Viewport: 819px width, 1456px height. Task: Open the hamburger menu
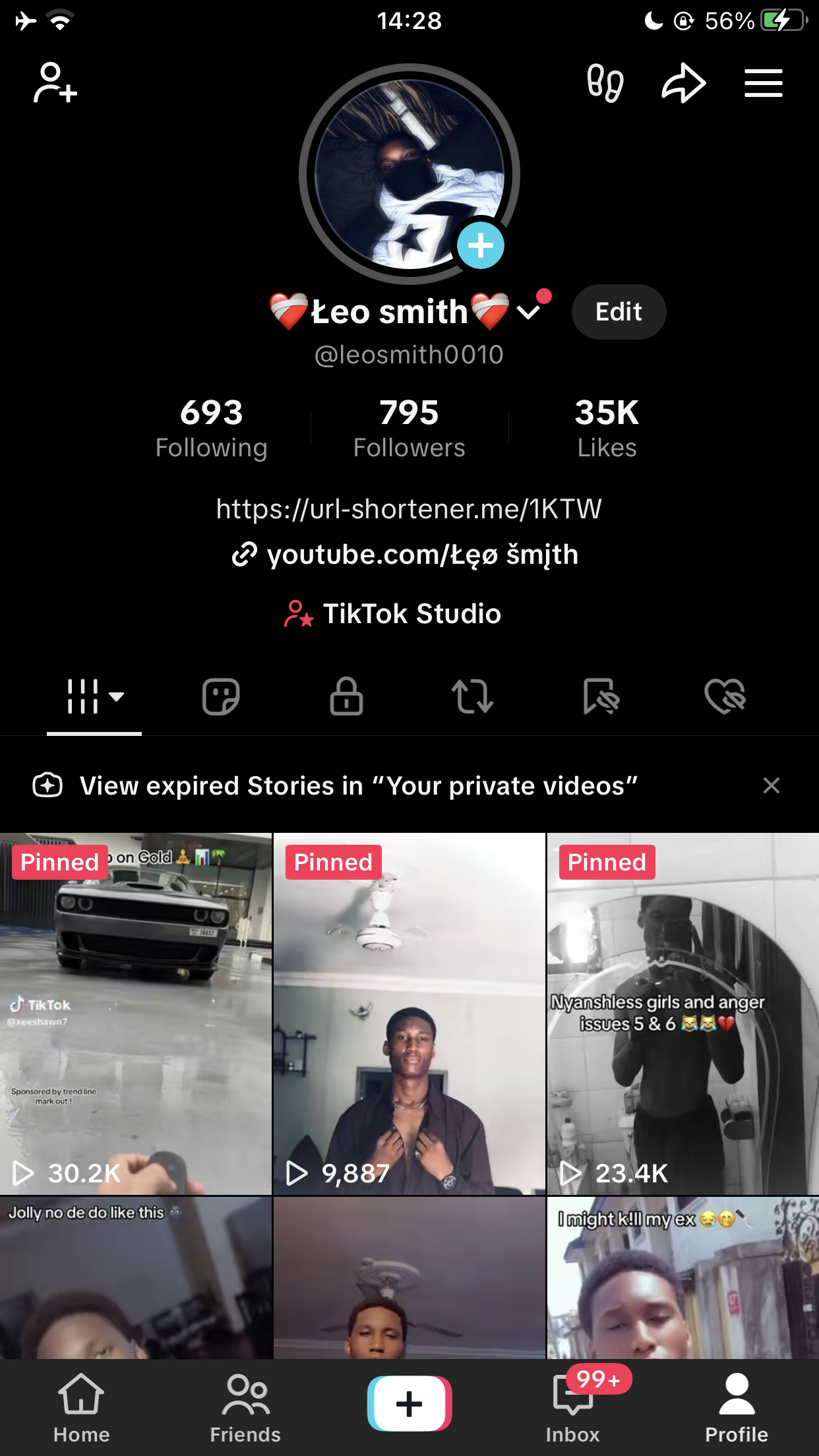point(764,83)
